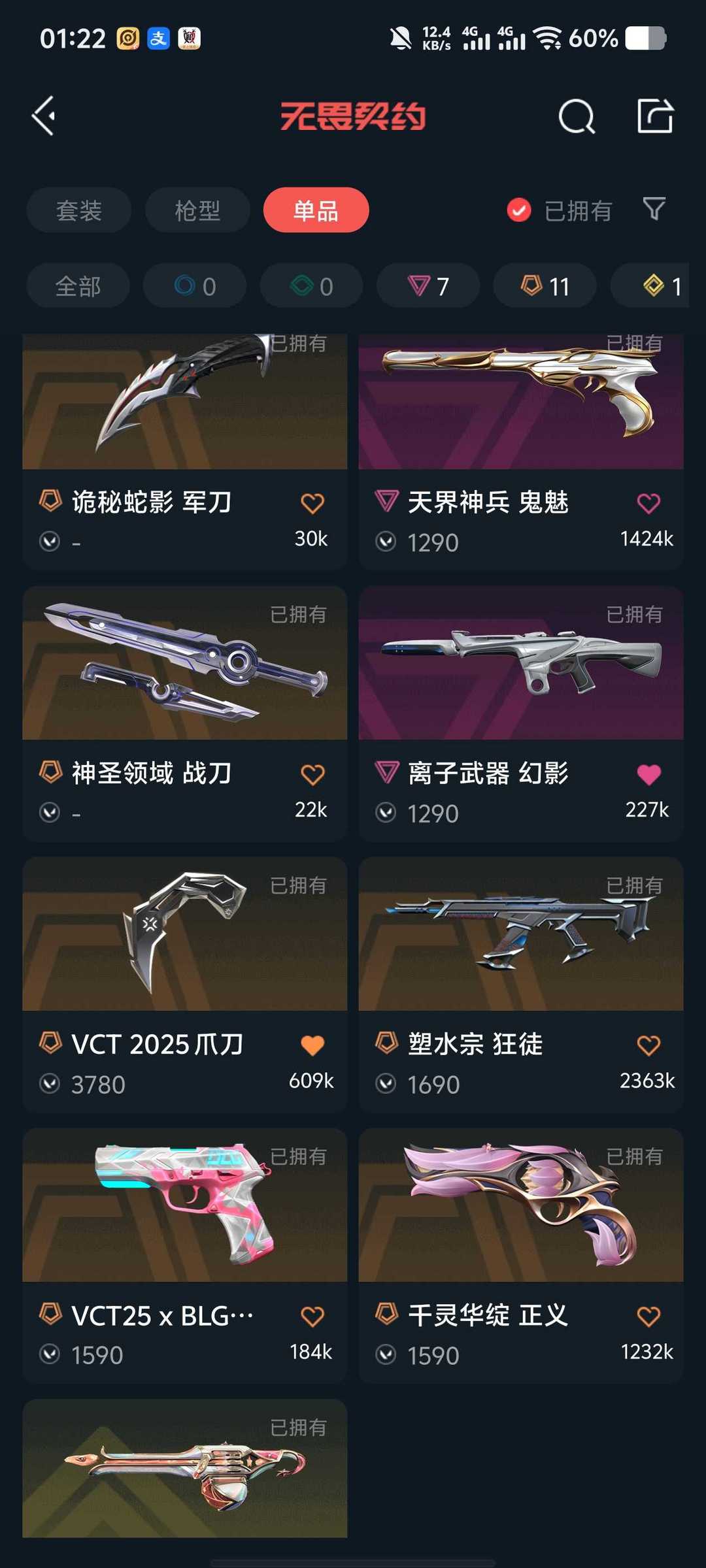
Task: Go back using the top-left arrow
Action: (43, 116)
